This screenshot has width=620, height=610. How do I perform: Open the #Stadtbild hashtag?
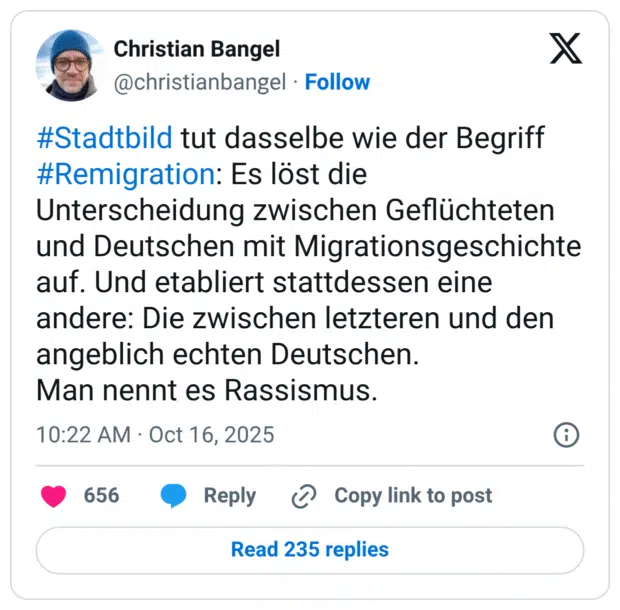104,138
